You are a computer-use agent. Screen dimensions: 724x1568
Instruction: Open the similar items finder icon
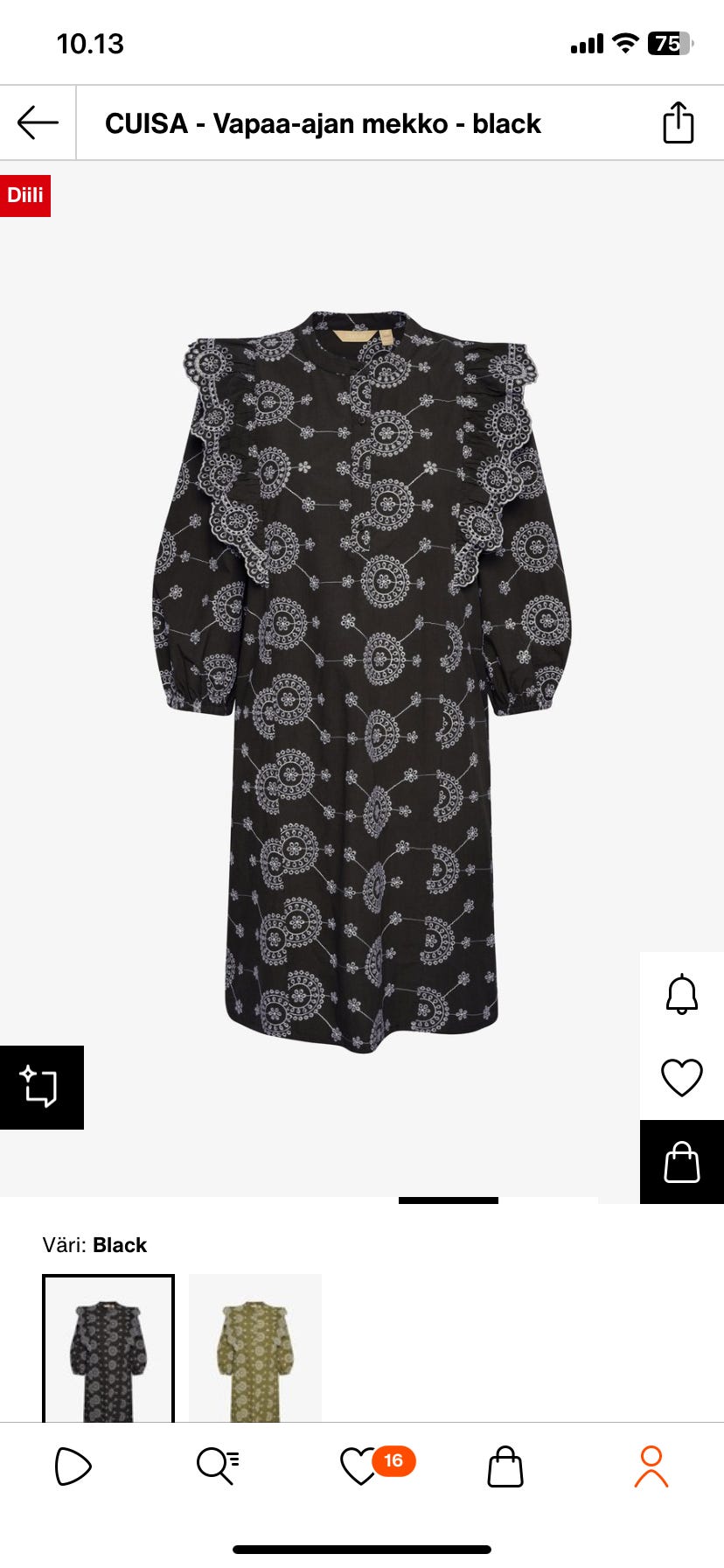(41, 1087)
